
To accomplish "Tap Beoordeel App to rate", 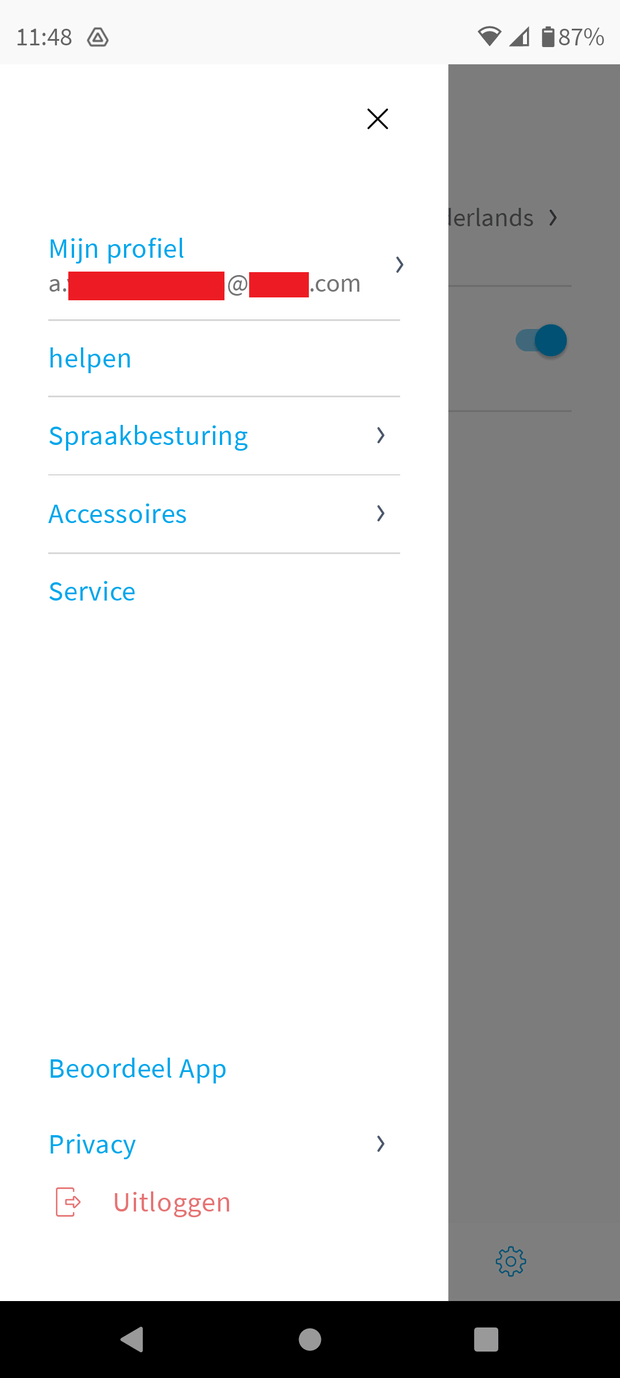I will [138, 1069].
